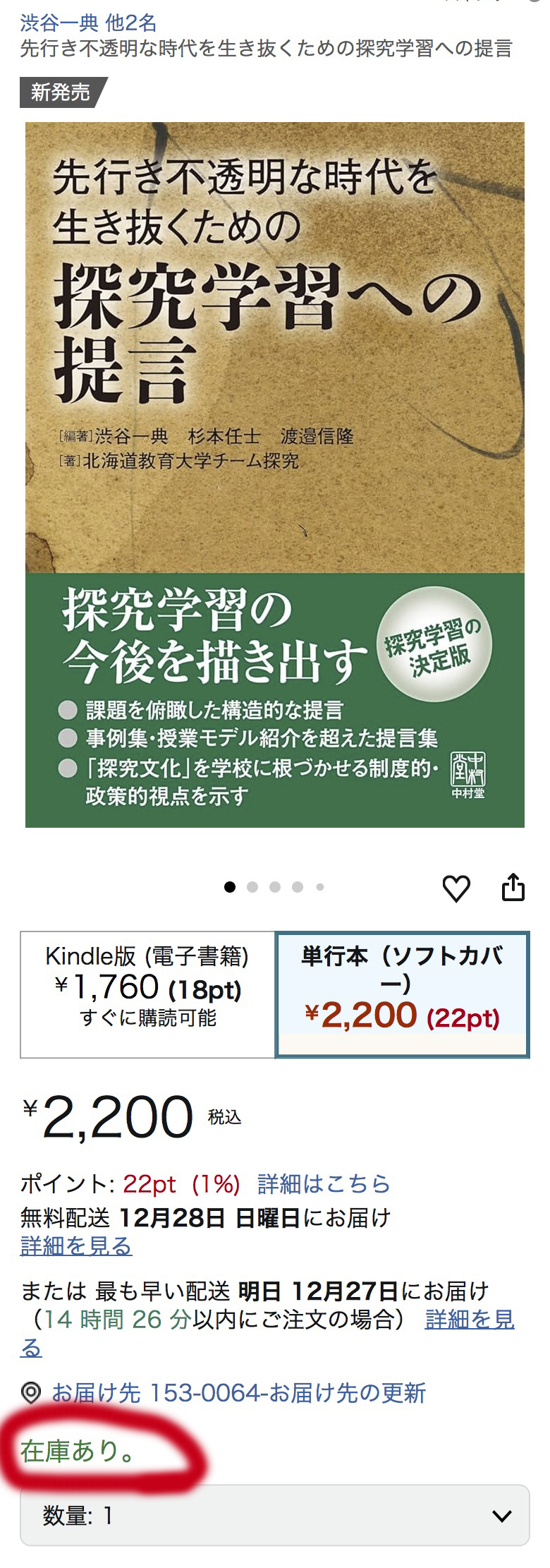Viewport: 550px width, 1568px height.
Task: Tap the image carousel page dots
Action: click(x=275, y=887)
